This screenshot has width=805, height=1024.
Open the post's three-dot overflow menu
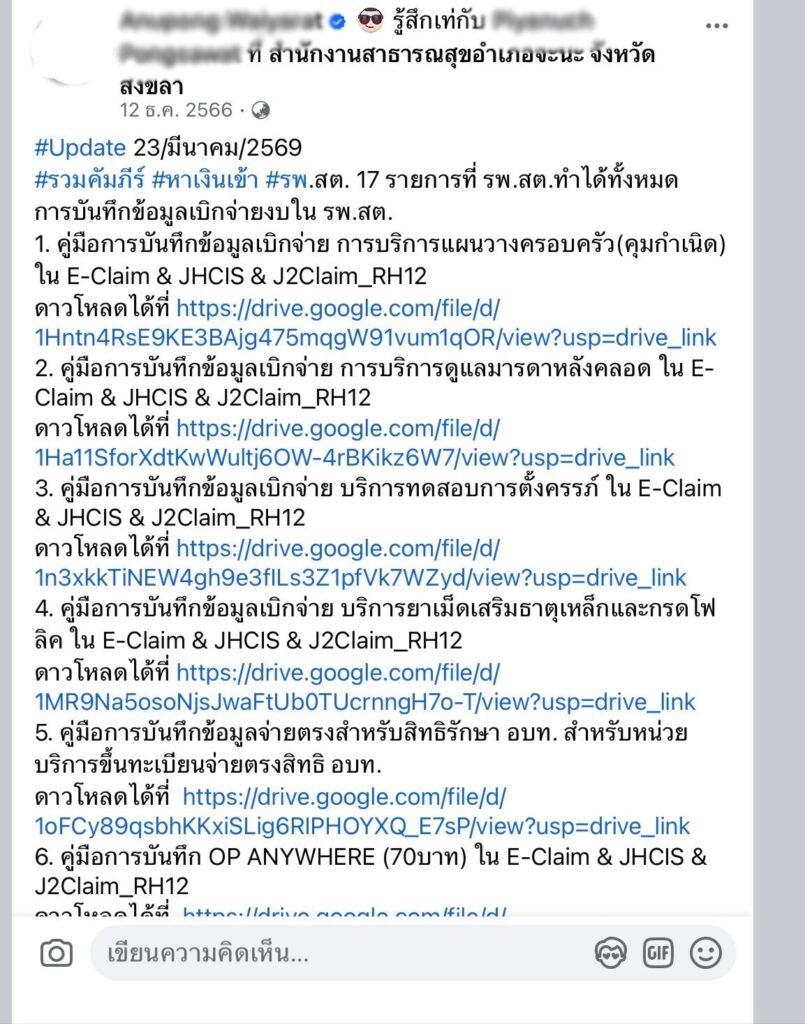pos(716,25)
